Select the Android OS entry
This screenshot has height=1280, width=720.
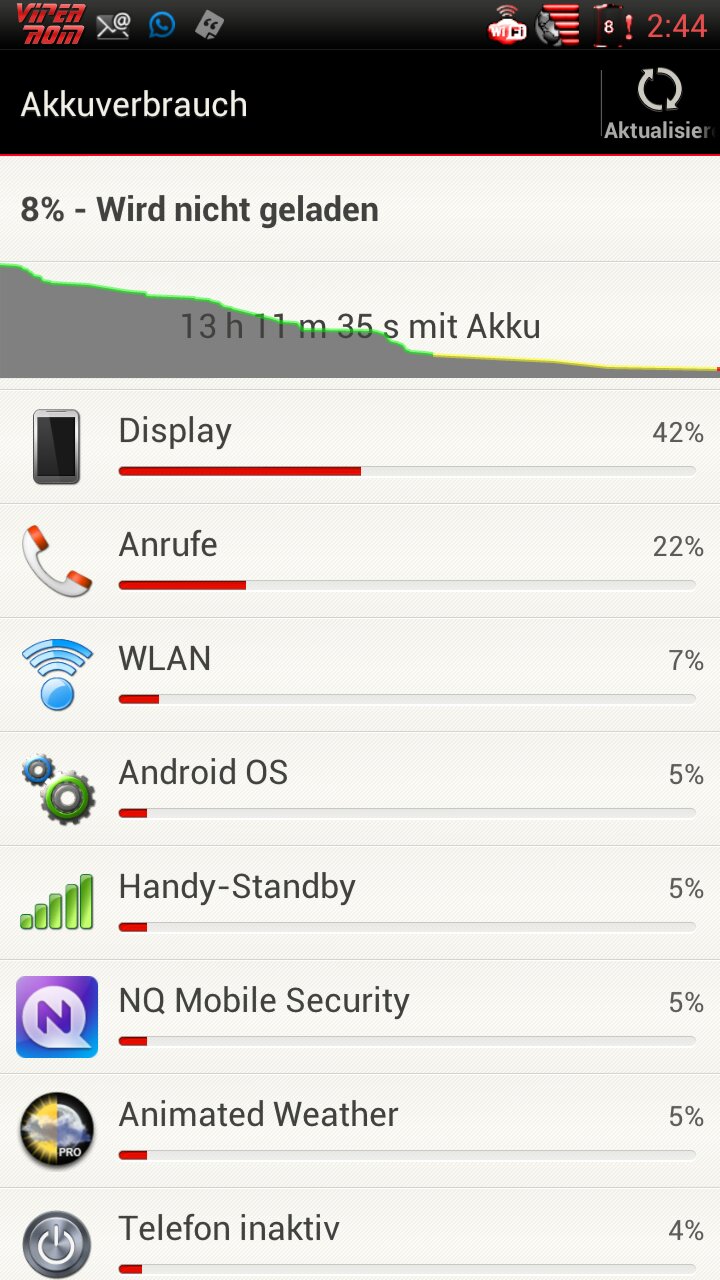click(360, 789)
